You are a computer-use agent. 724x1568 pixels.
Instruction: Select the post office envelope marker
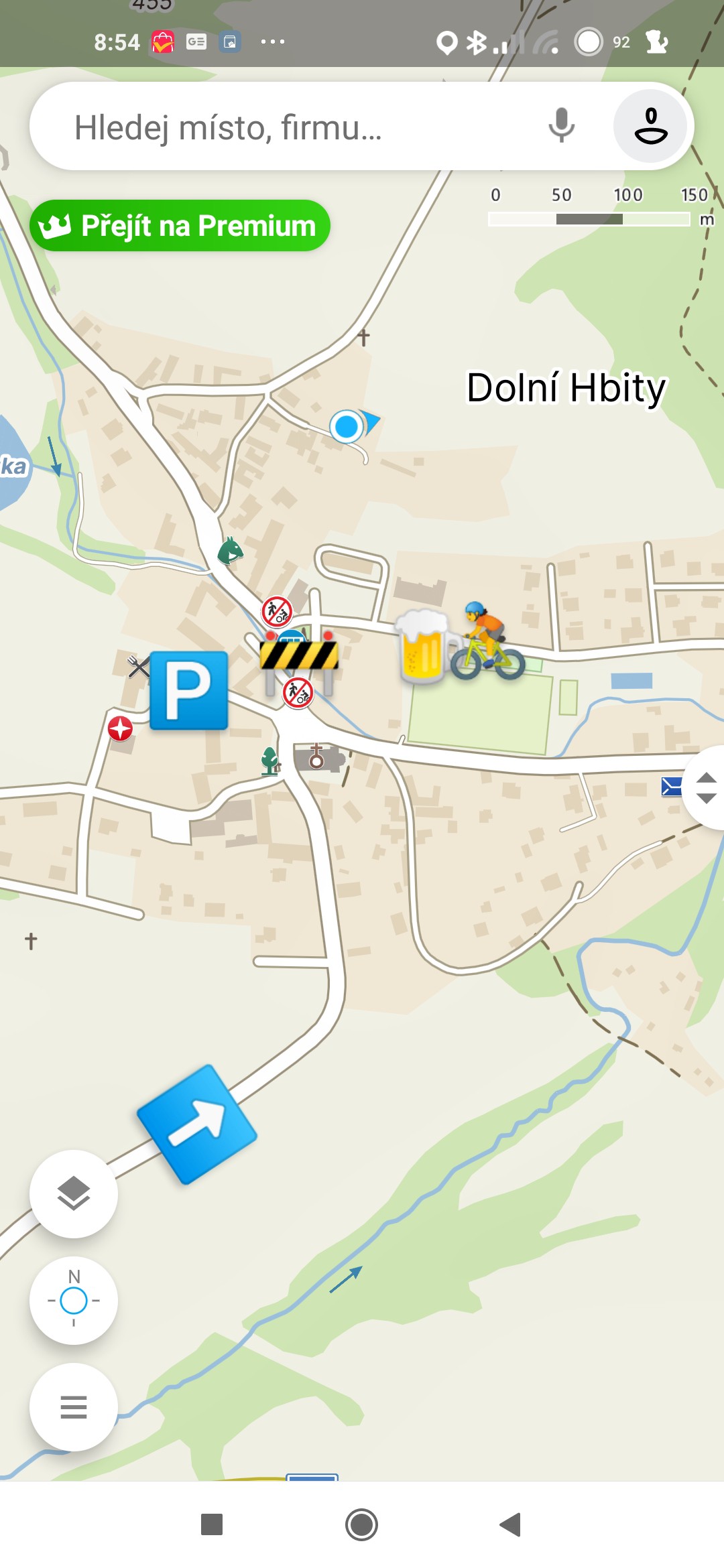671,786
